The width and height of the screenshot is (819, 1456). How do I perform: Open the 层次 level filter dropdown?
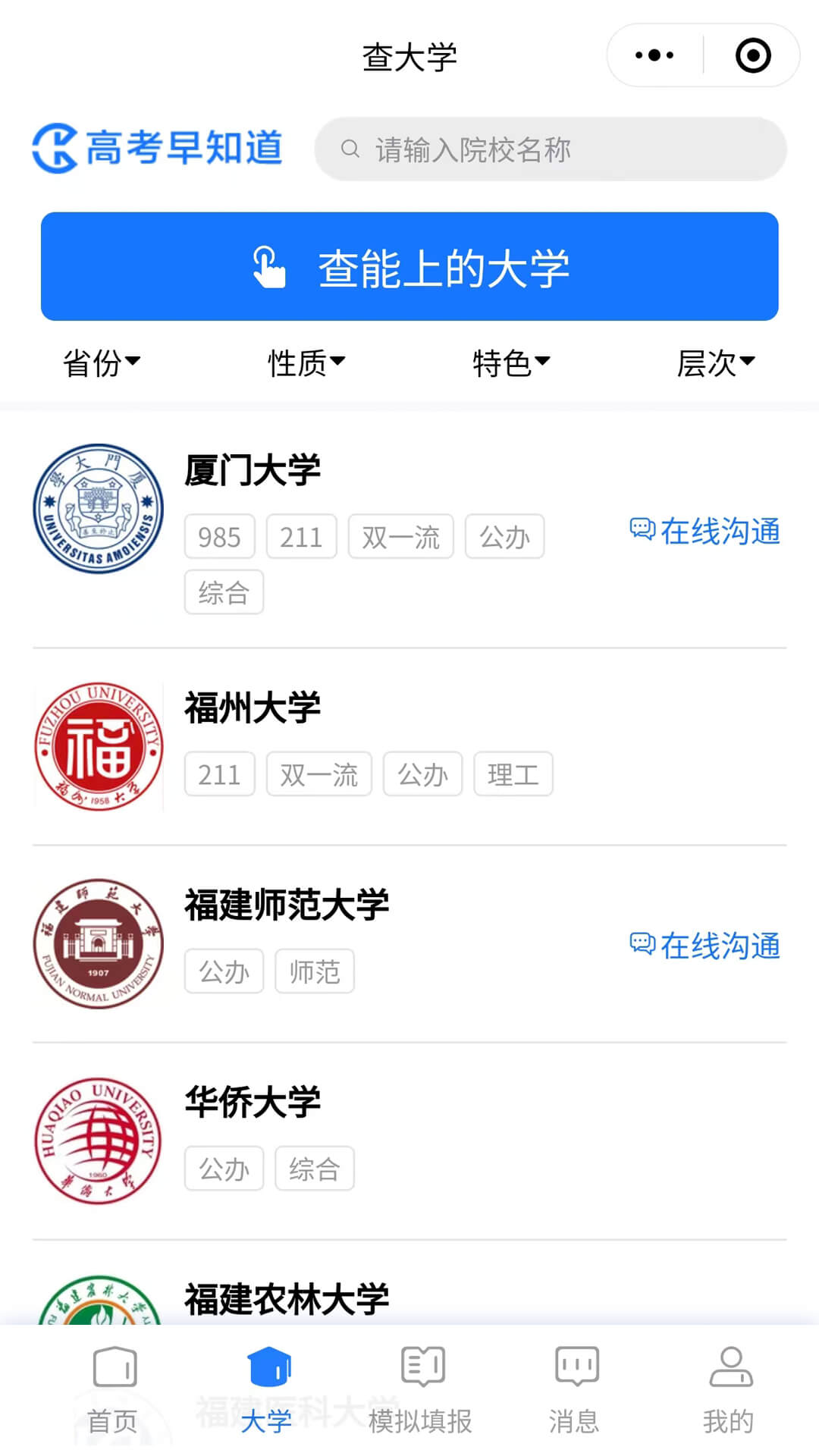coord(716,364)
